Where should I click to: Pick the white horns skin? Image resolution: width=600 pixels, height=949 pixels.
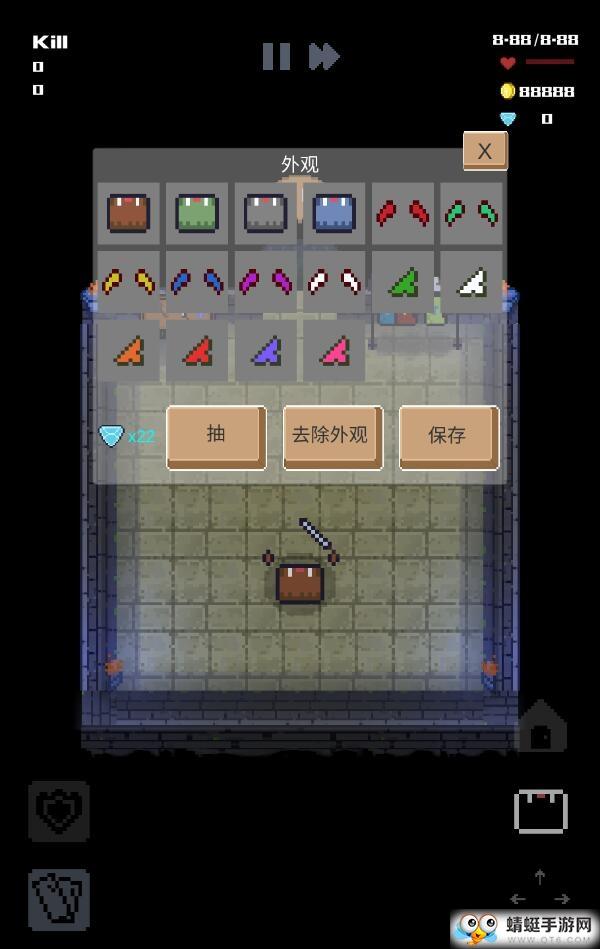point(334,282)
